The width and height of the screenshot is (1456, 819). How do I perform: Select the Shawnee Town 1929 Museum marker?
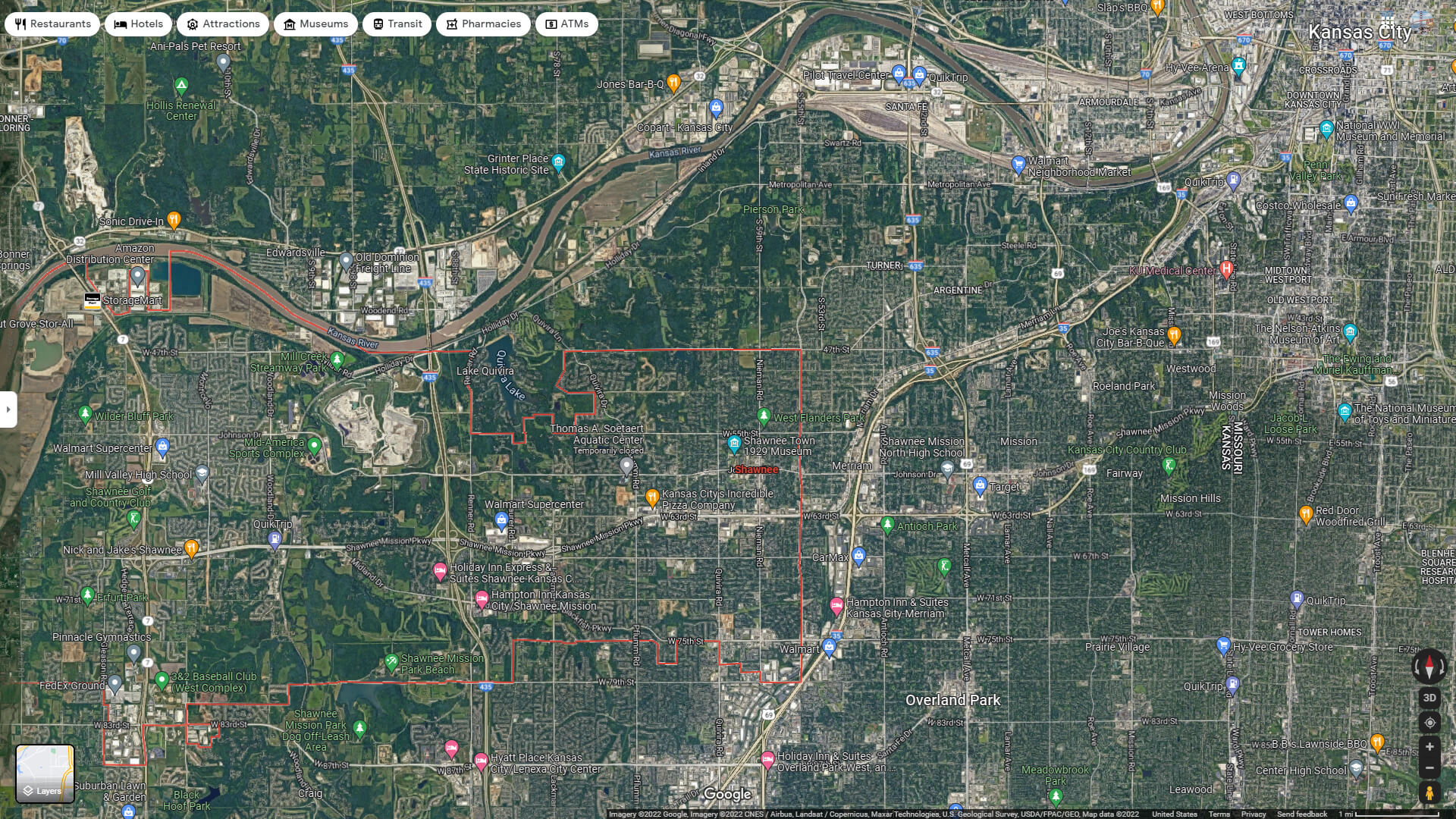pos(733,444)
